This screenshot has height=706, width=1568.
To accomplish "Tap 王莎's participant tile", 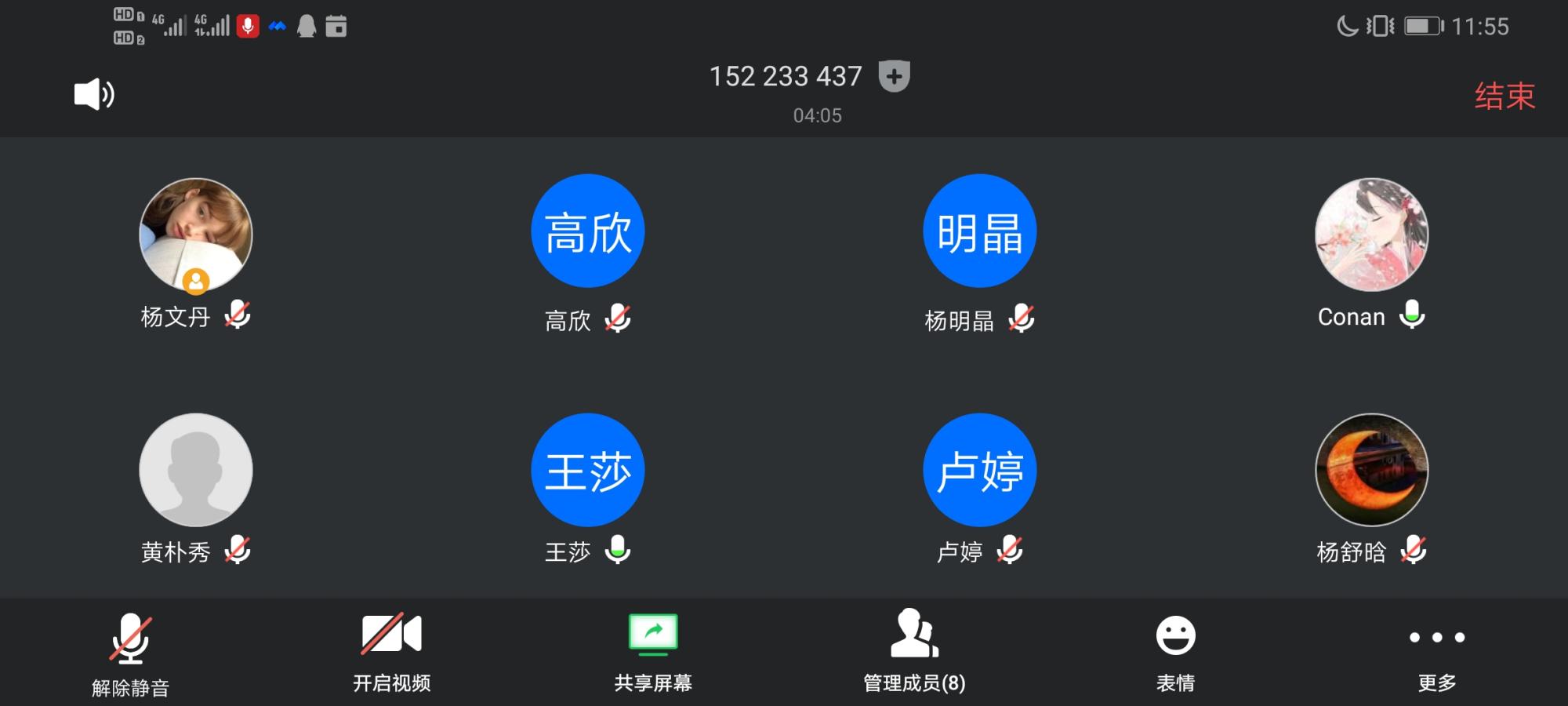I will pos(588,470).
